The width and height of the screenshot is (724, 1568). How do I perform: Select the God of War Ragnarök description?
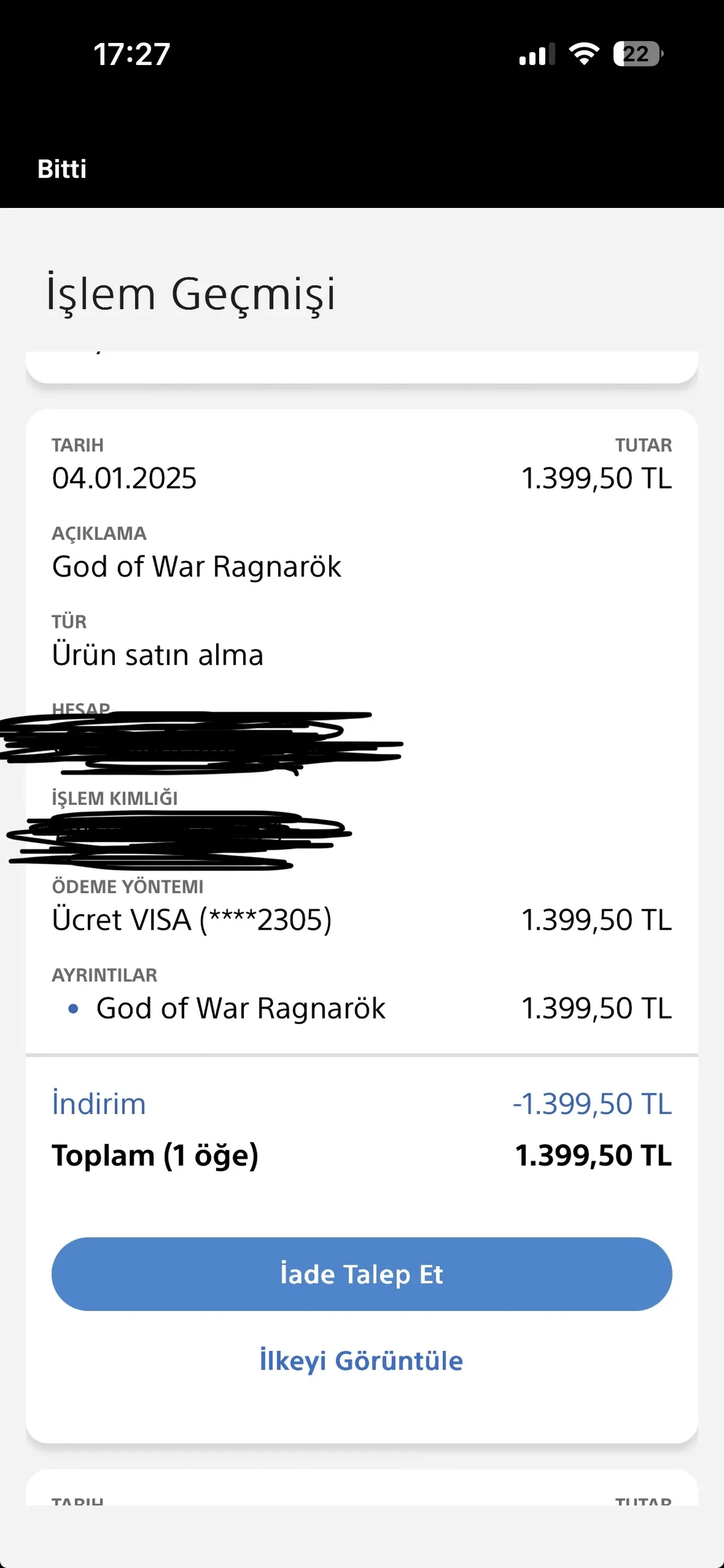[x=197, y=566]
